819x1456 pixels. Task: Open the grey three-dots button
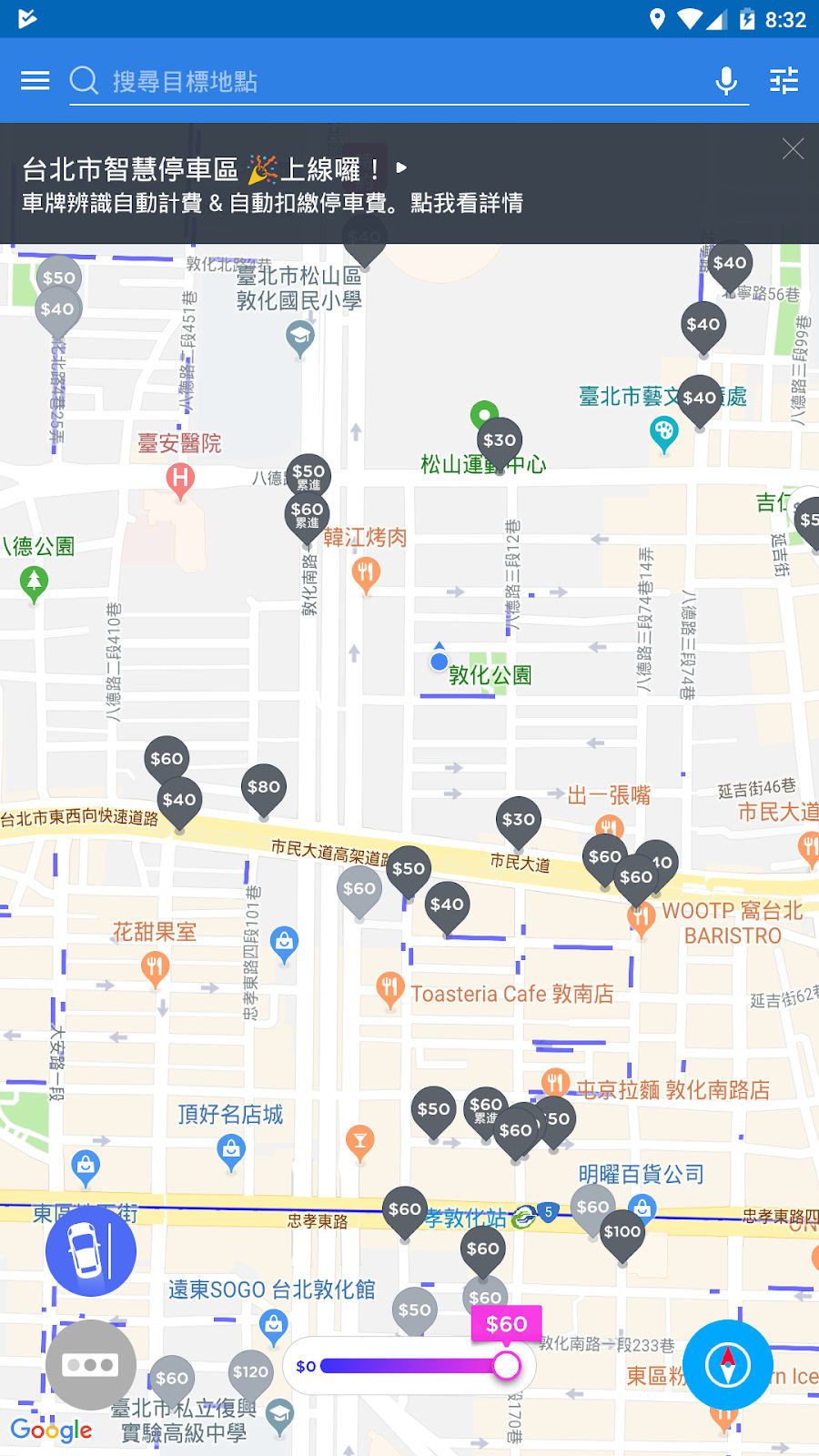pyautogui.click(x=91, y=1364)
